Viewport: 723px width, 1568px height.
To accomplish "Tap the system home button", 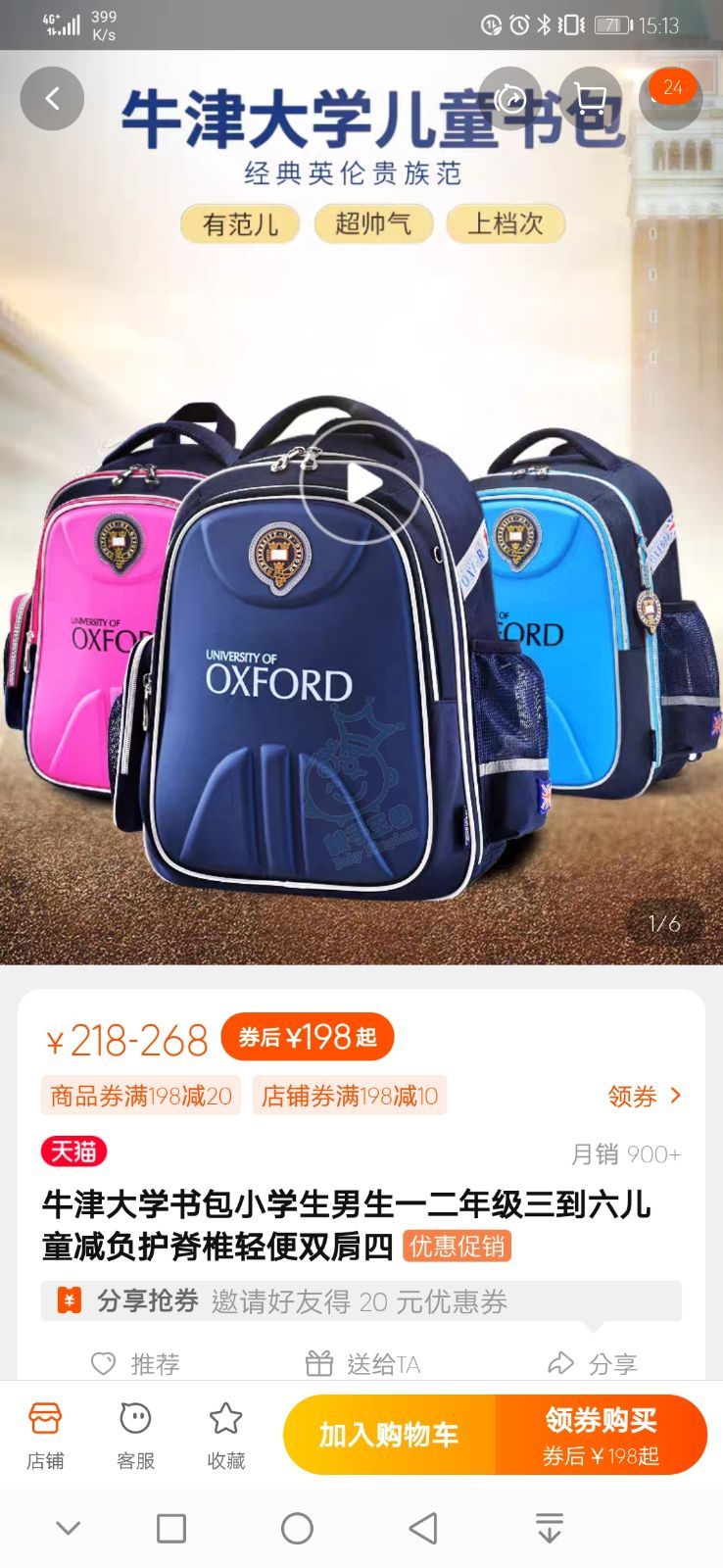I will tap(297, 1528).
